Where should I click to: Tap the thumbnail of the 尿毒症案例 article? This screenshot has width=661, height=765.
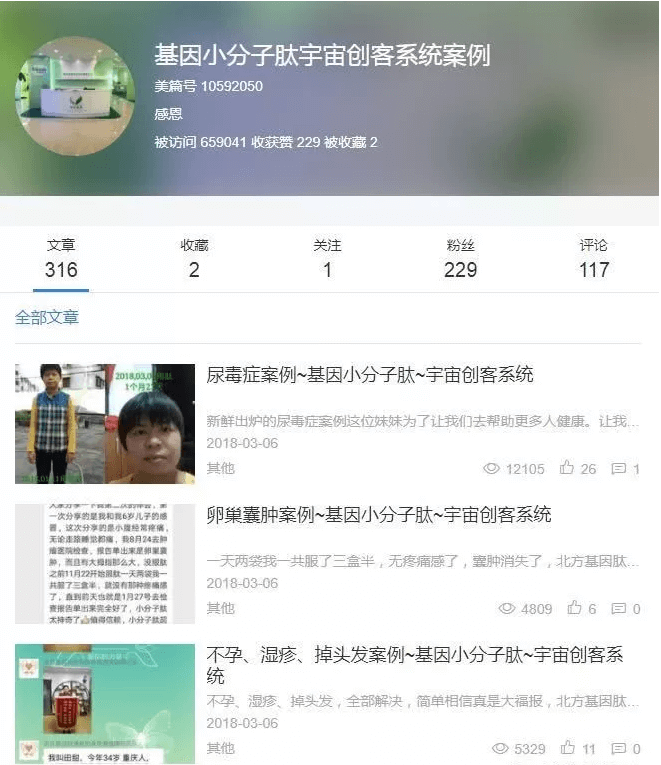[105, 424]
